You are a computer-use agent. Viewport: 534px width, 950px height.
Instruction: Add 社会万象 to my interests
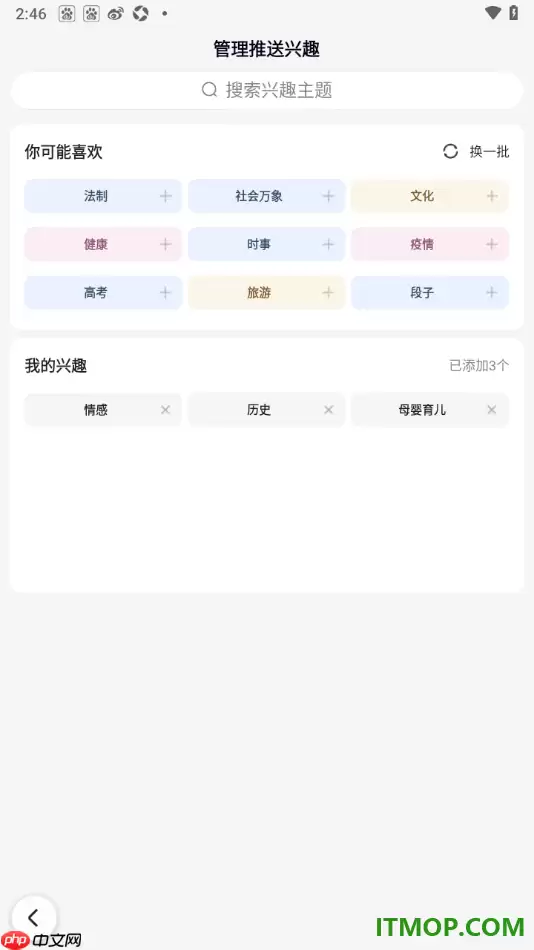tap(267, 196)
